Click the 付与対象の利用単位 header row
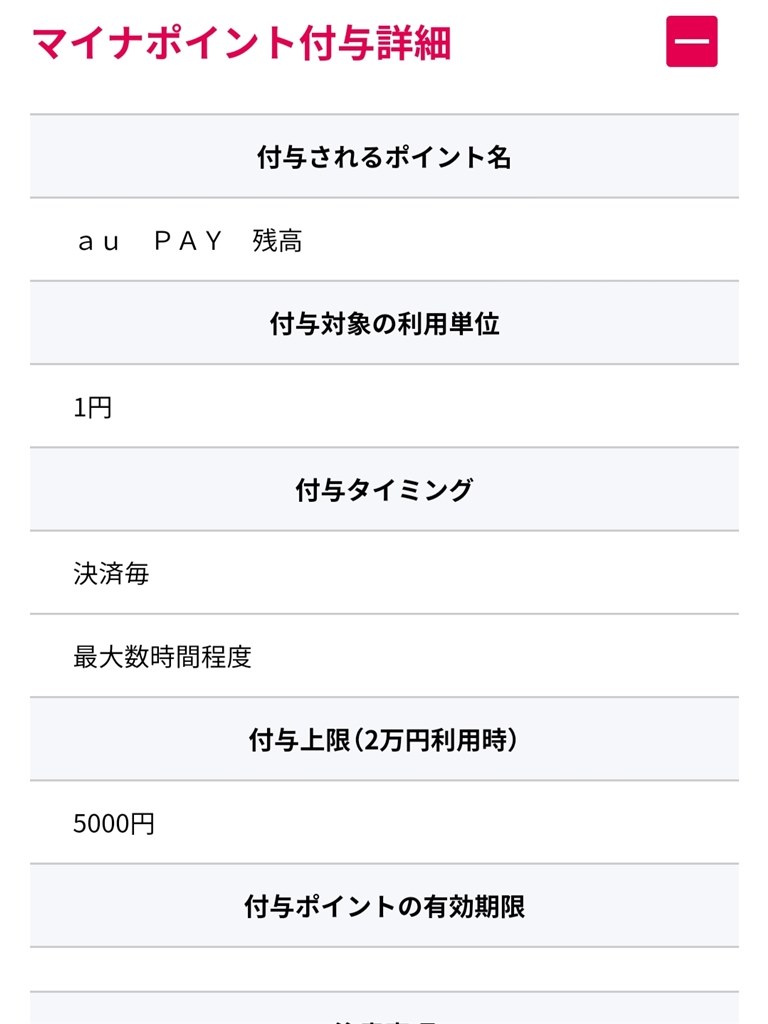 coord(384,323)
